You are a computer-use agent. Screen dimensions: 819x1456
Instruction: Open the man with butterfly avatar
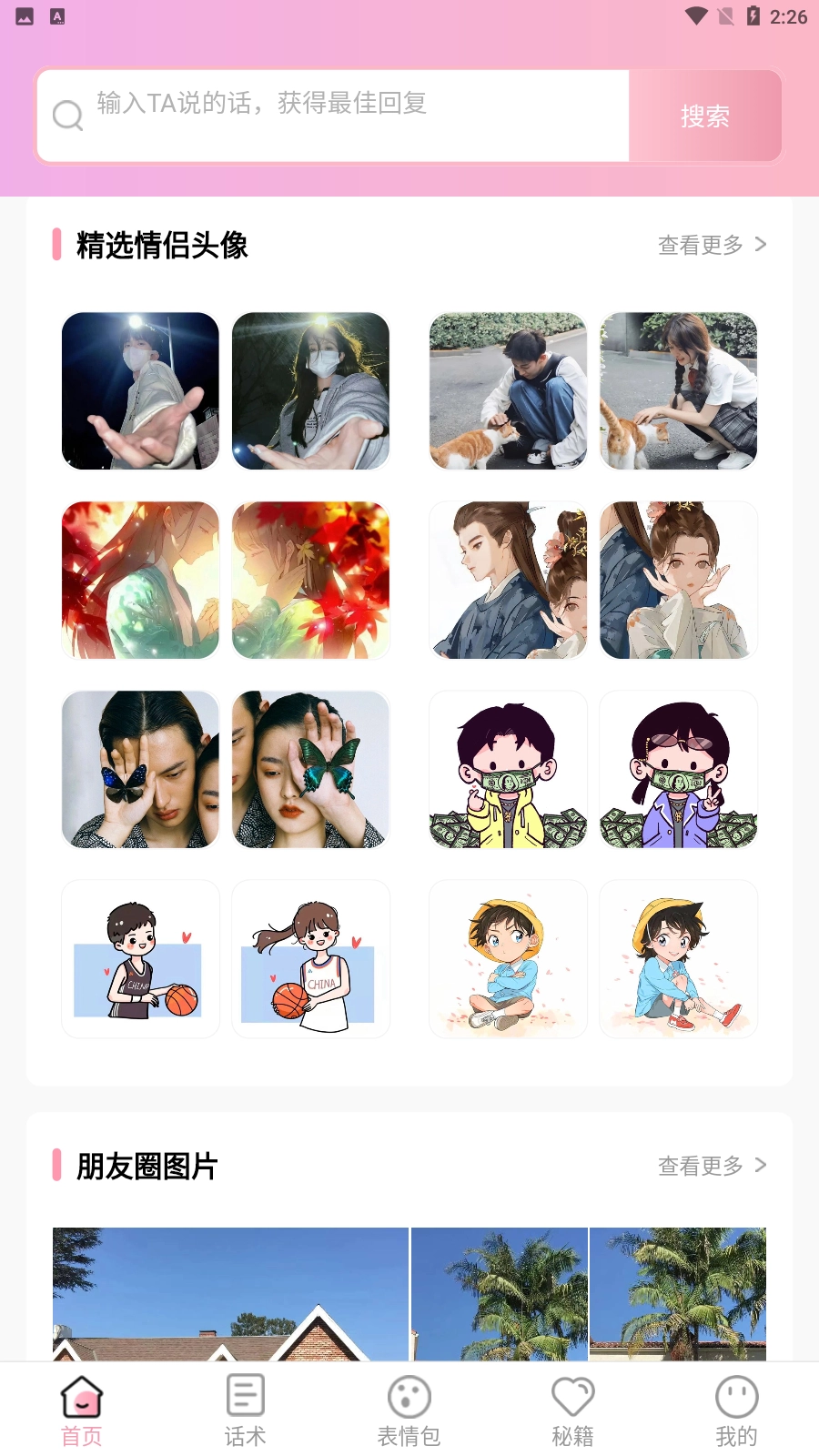(x=140, y=770)
